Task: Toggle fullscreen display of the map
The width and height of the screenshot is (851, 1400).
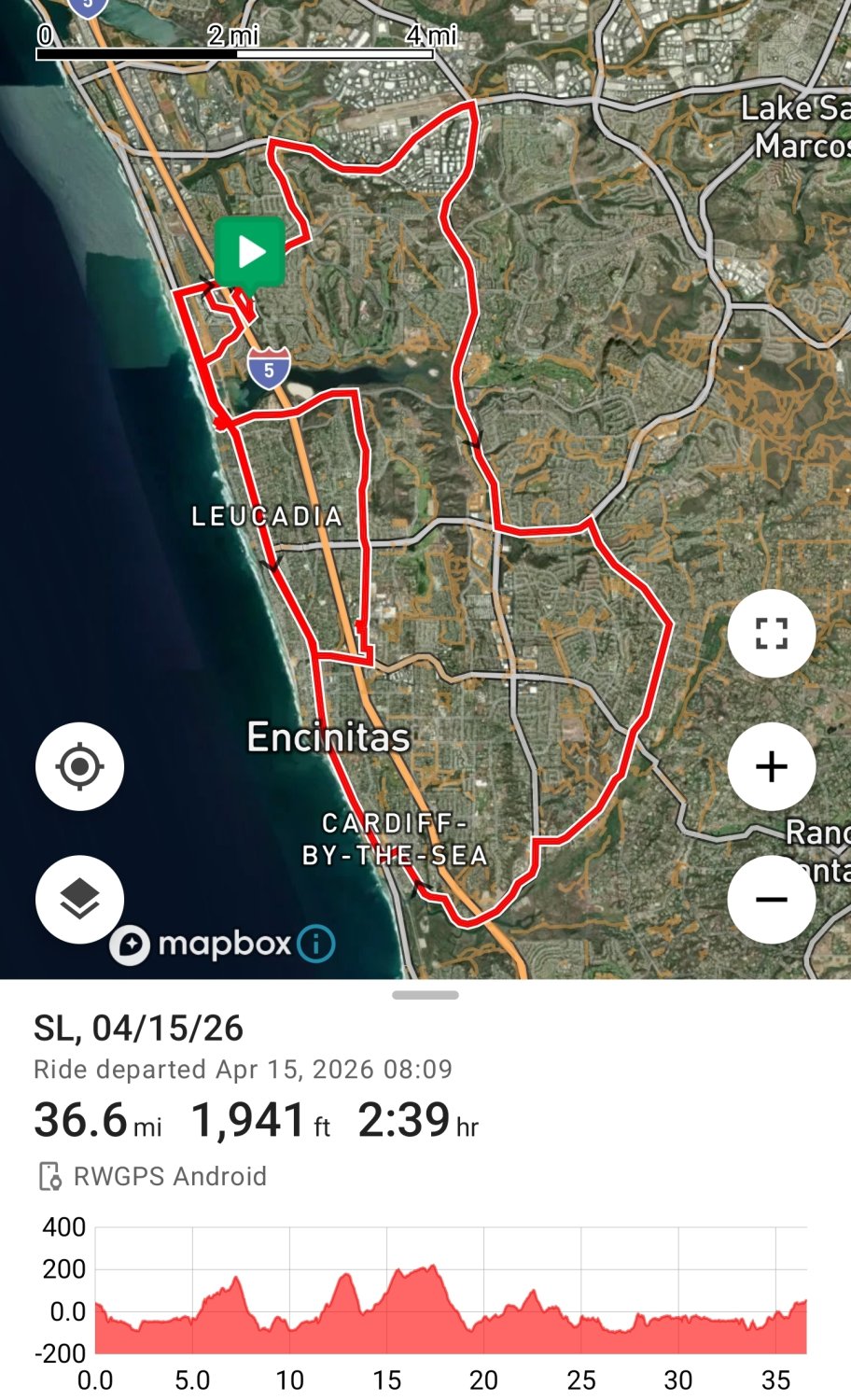Action: tap(771, 633)
